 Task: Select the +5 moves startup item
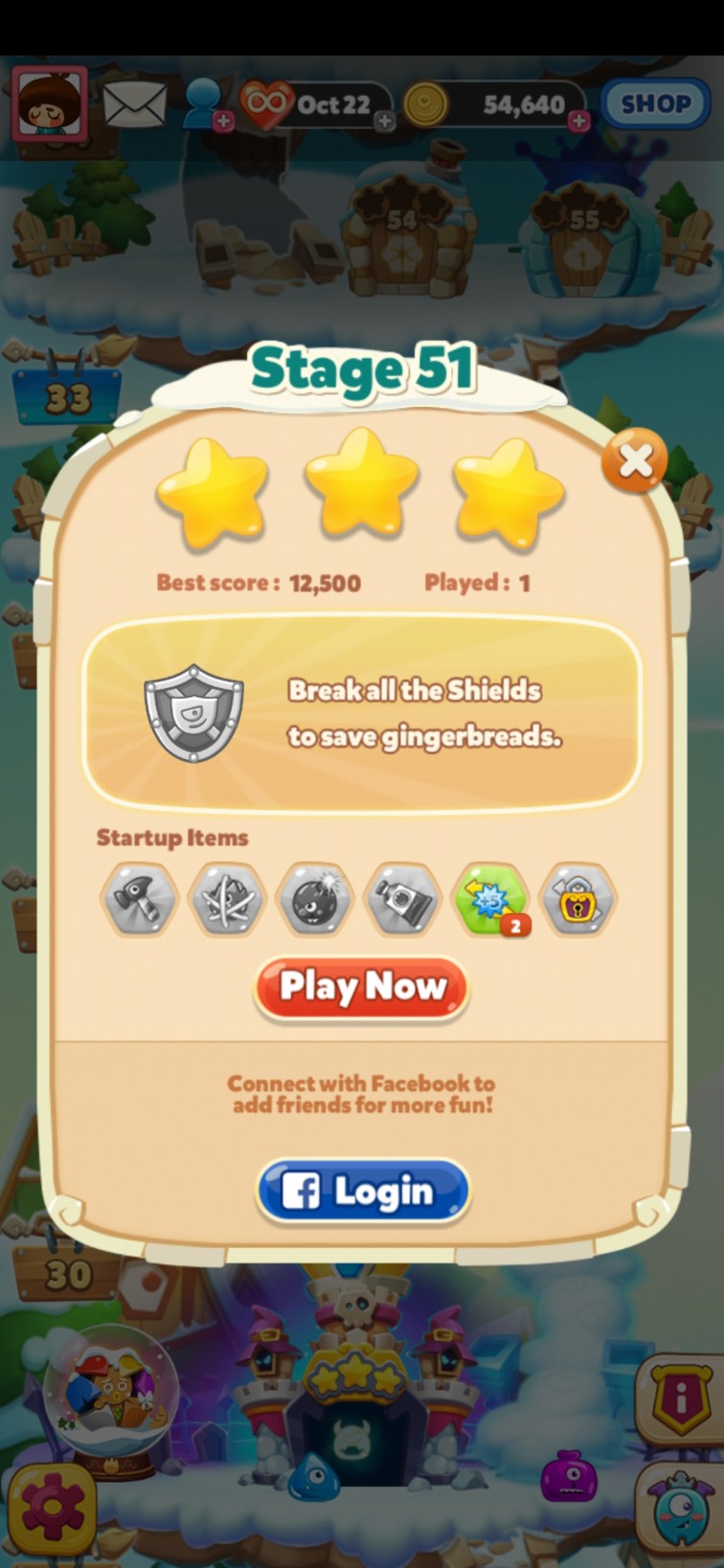tap(490, 899)
